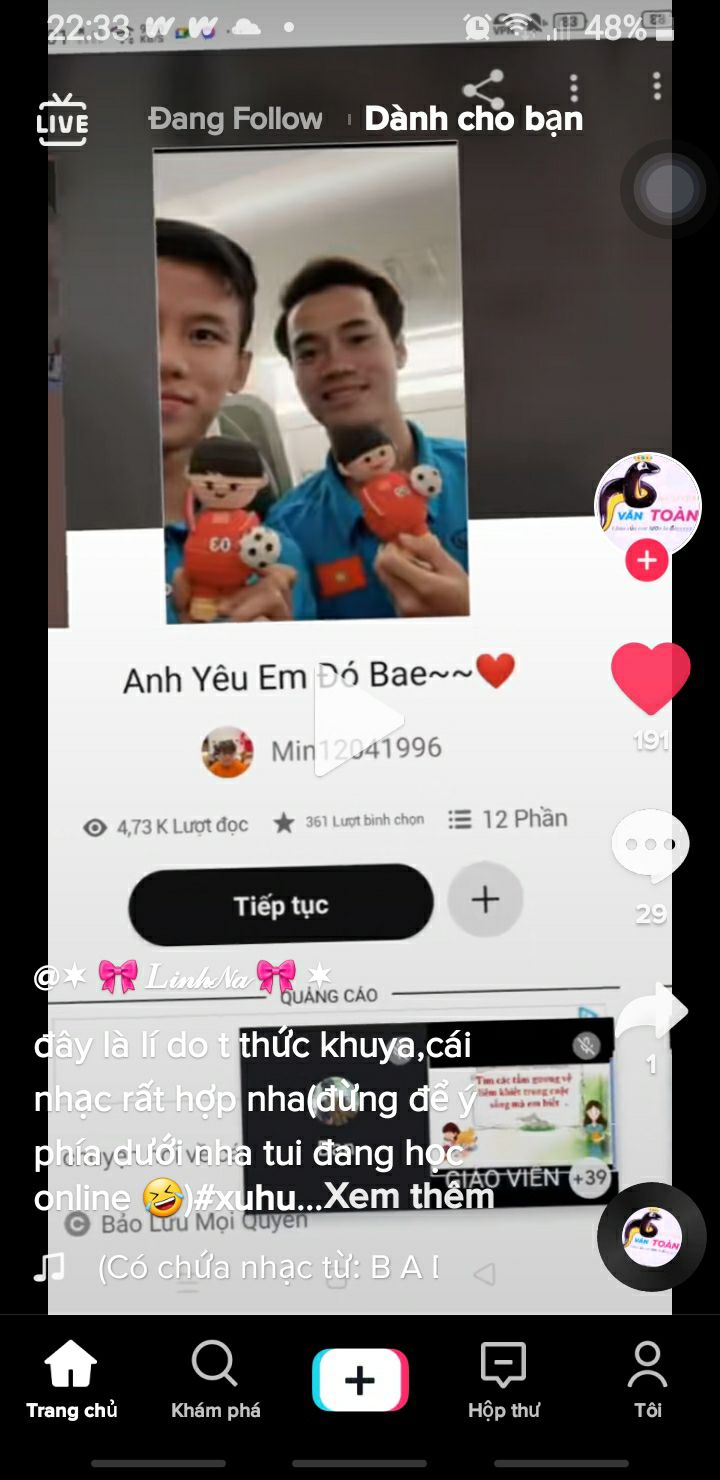Like this video with the heart

pos(650,678)
